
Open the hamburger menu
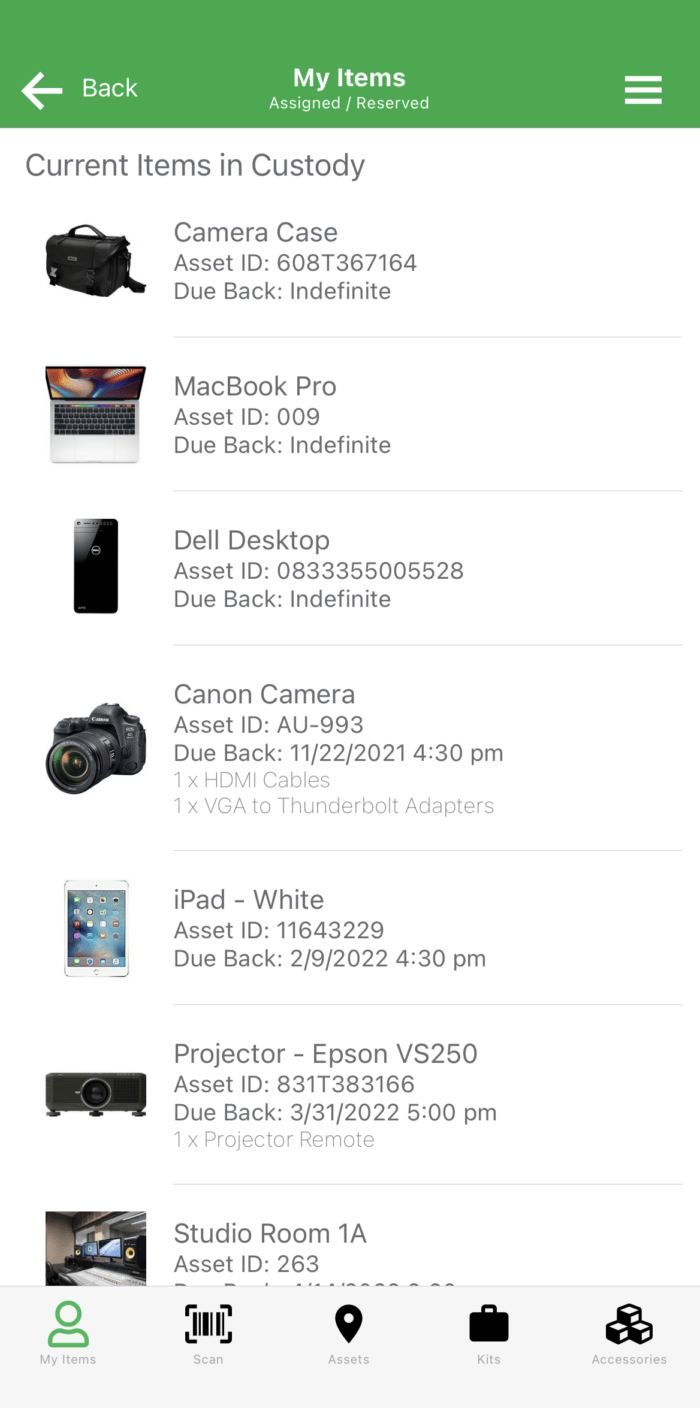(643, 90)
